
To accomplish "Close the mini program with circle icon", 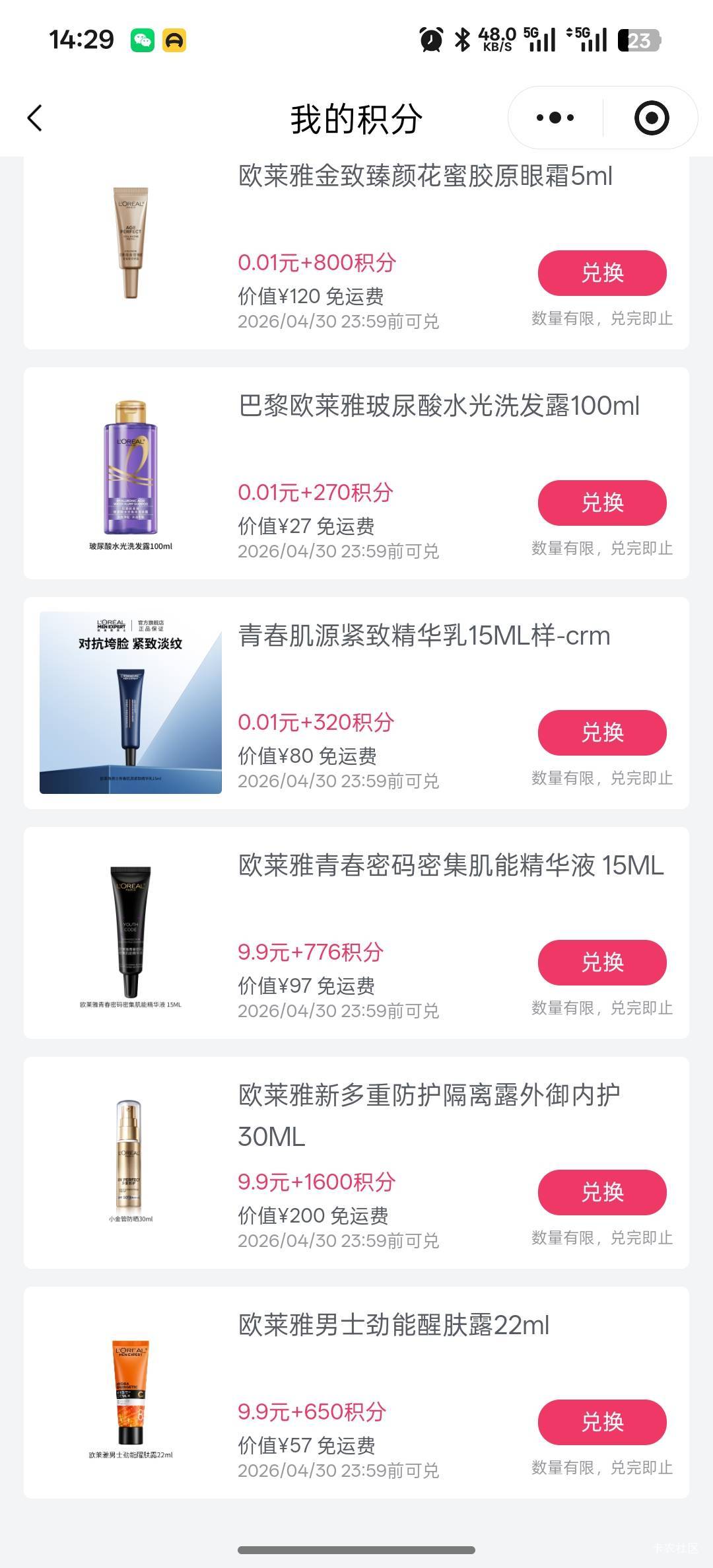I will tap(651, 118).
